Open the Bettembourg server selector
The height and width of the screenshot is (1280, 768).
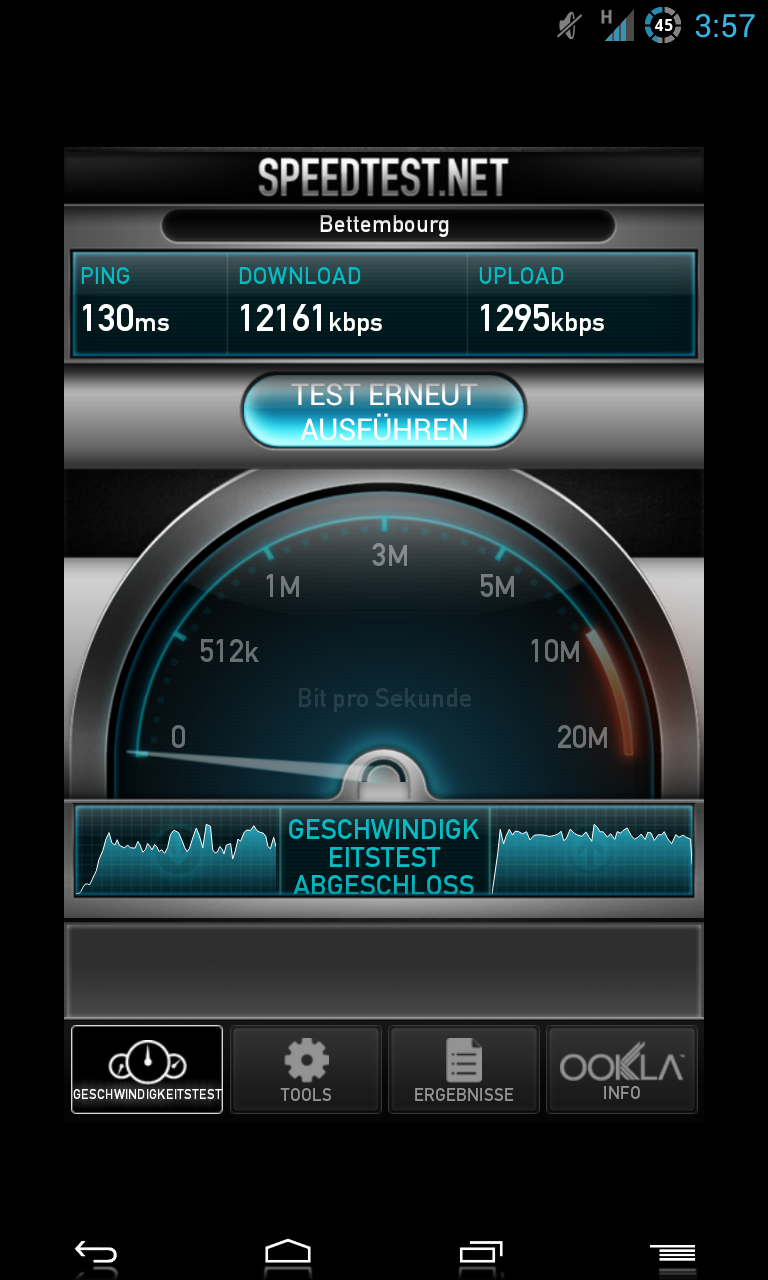(387, 225)
